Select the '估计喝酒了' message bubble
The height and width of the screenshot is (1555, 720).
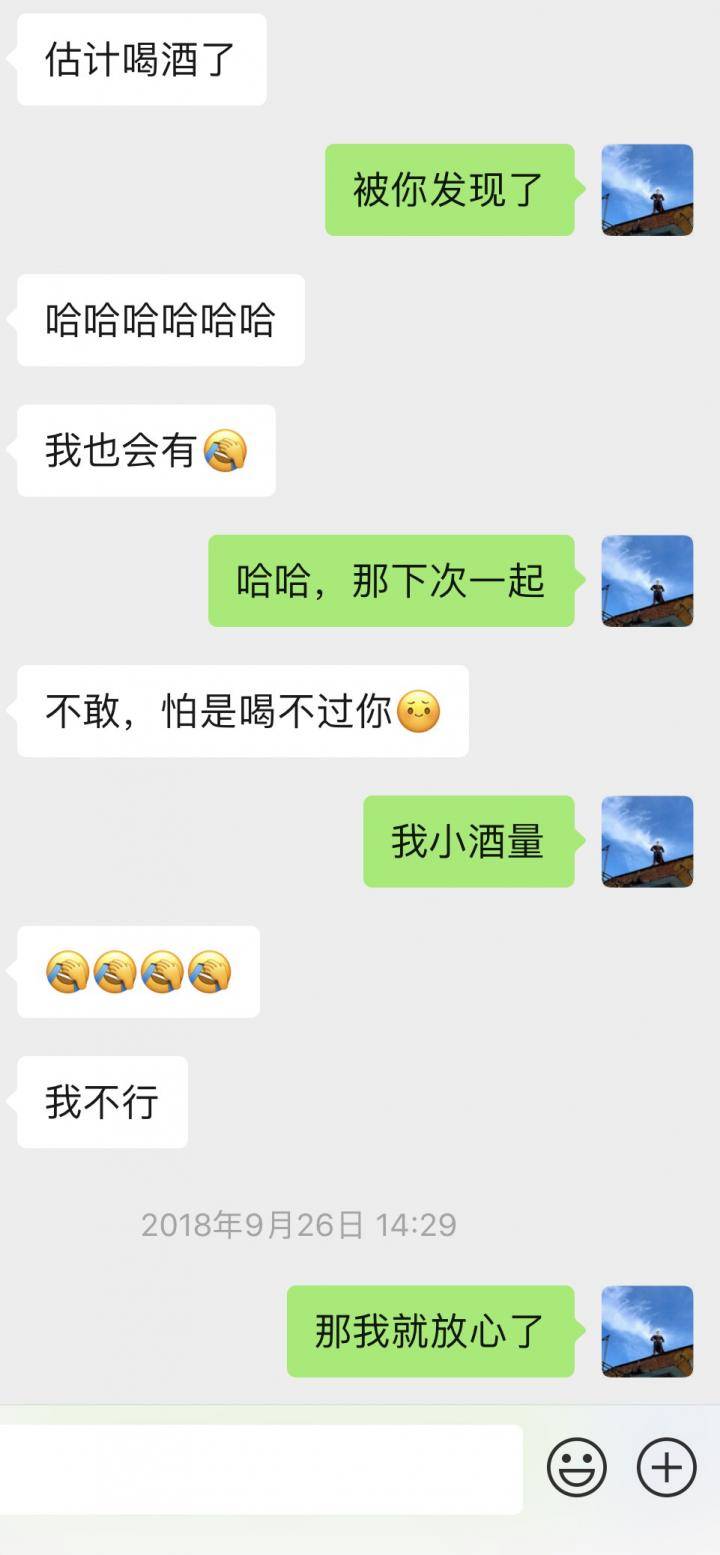click(140, 58)
